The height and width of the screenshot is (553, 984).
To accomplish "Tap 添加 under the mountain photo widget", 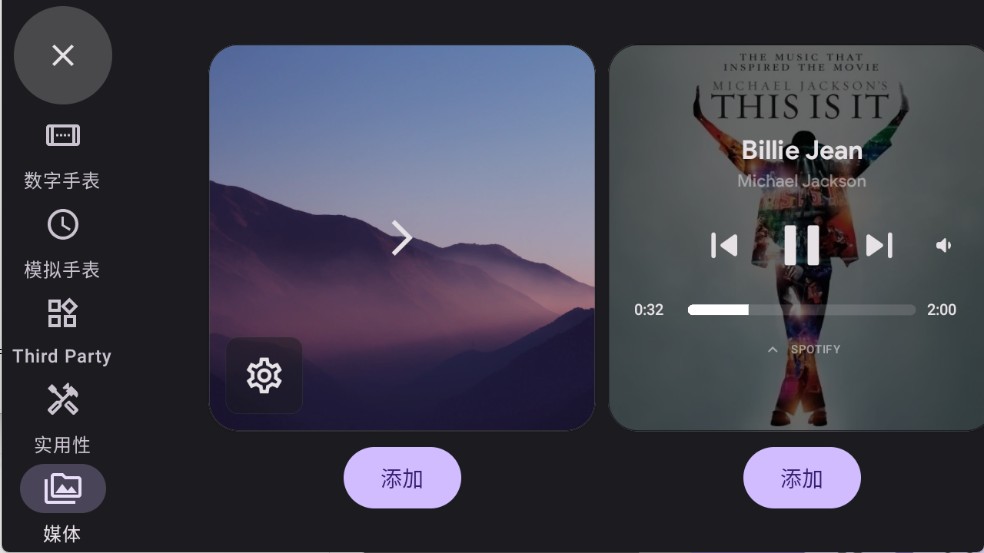I will (x=402, y=478).
